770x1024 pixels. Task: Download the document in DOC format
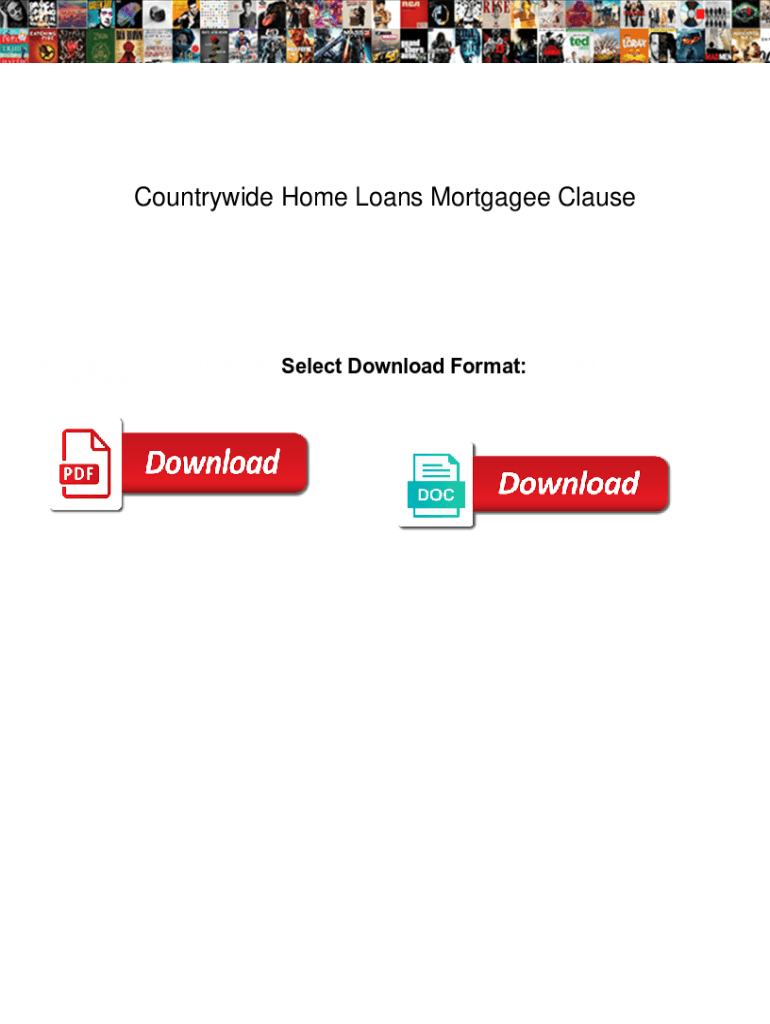pyautogui.click(x=534, y=485)
